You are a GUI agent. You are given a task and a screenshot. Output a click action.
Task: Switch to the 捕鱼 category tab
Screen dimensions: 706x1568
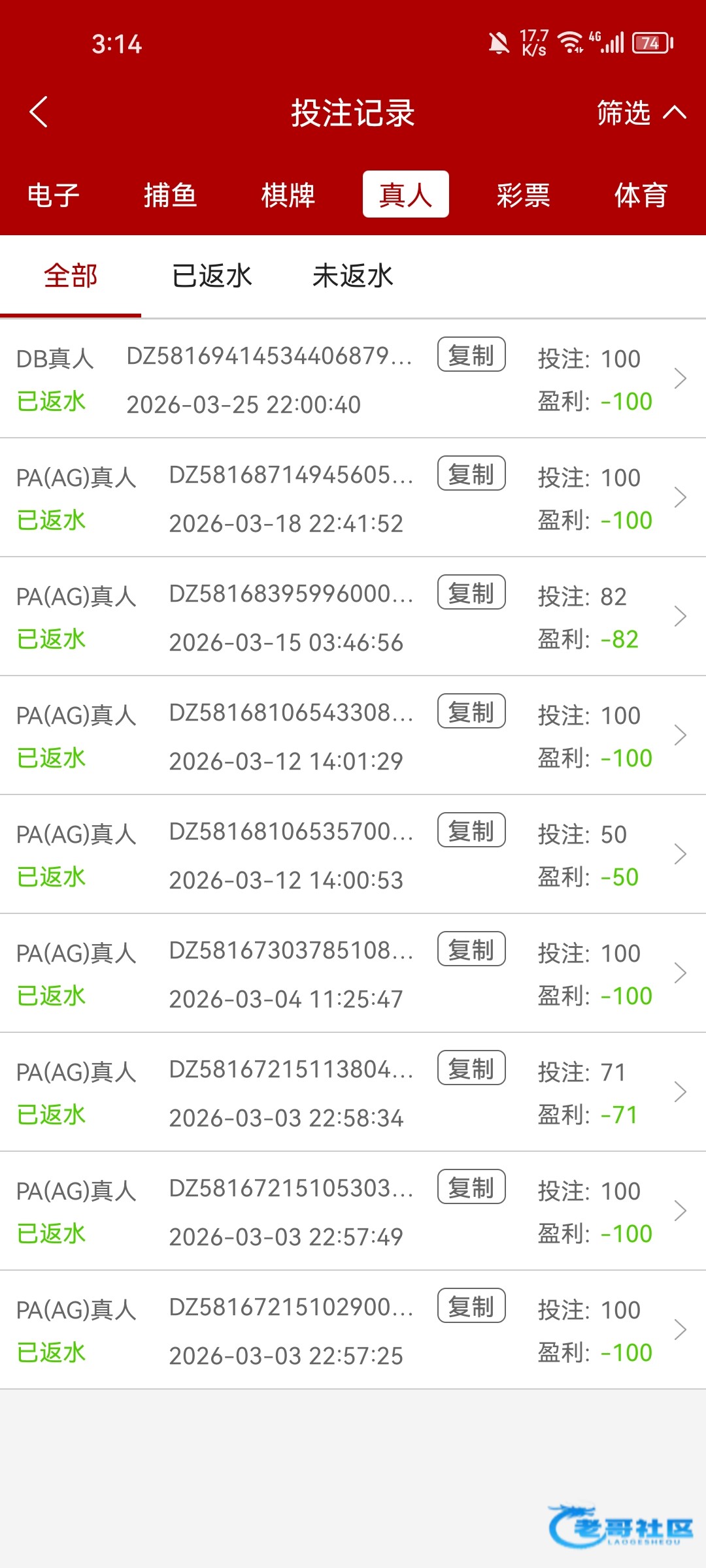171,195
